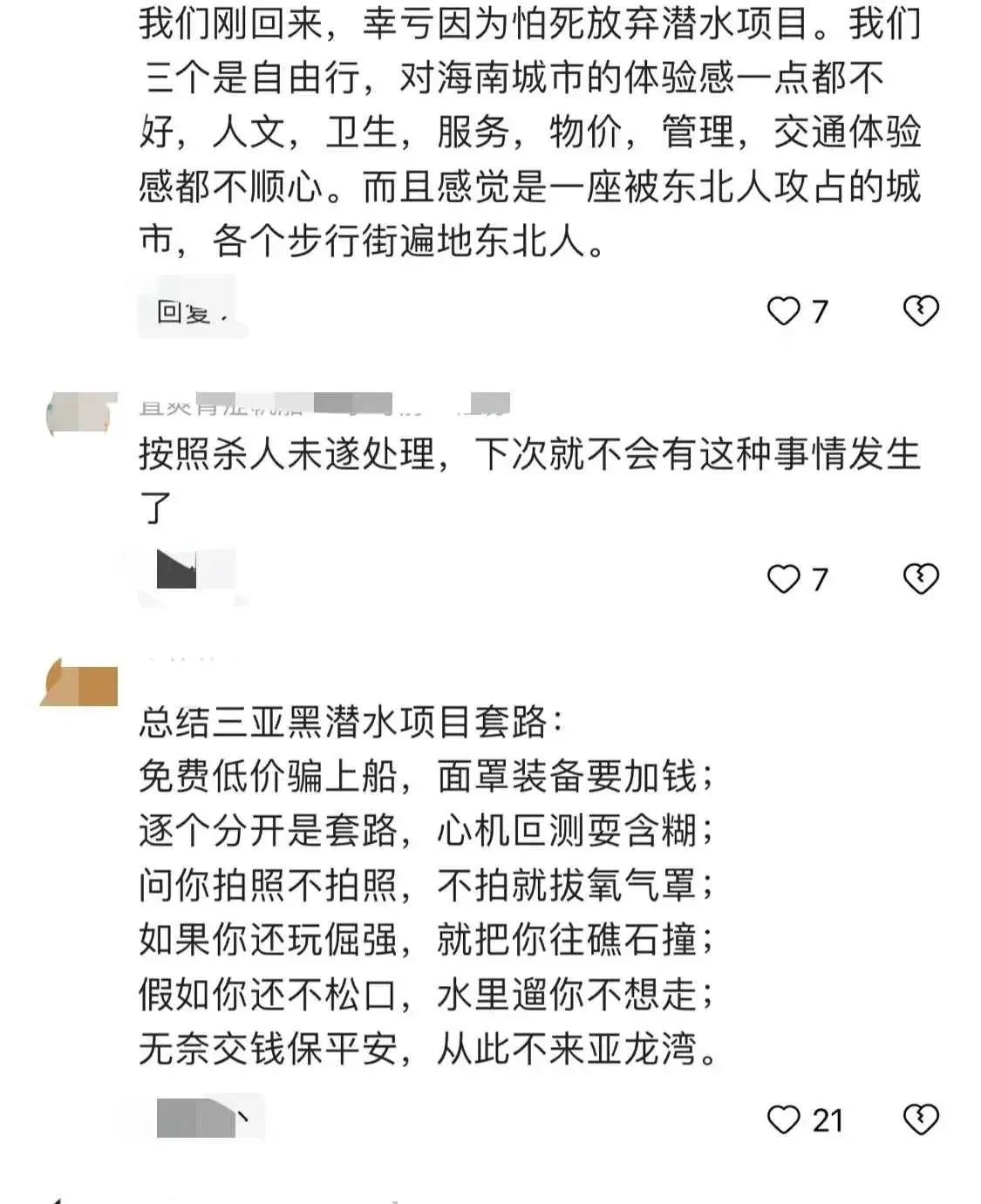Like the 总结三亚黑潜水项目套路 comment

coord(783,1120)
